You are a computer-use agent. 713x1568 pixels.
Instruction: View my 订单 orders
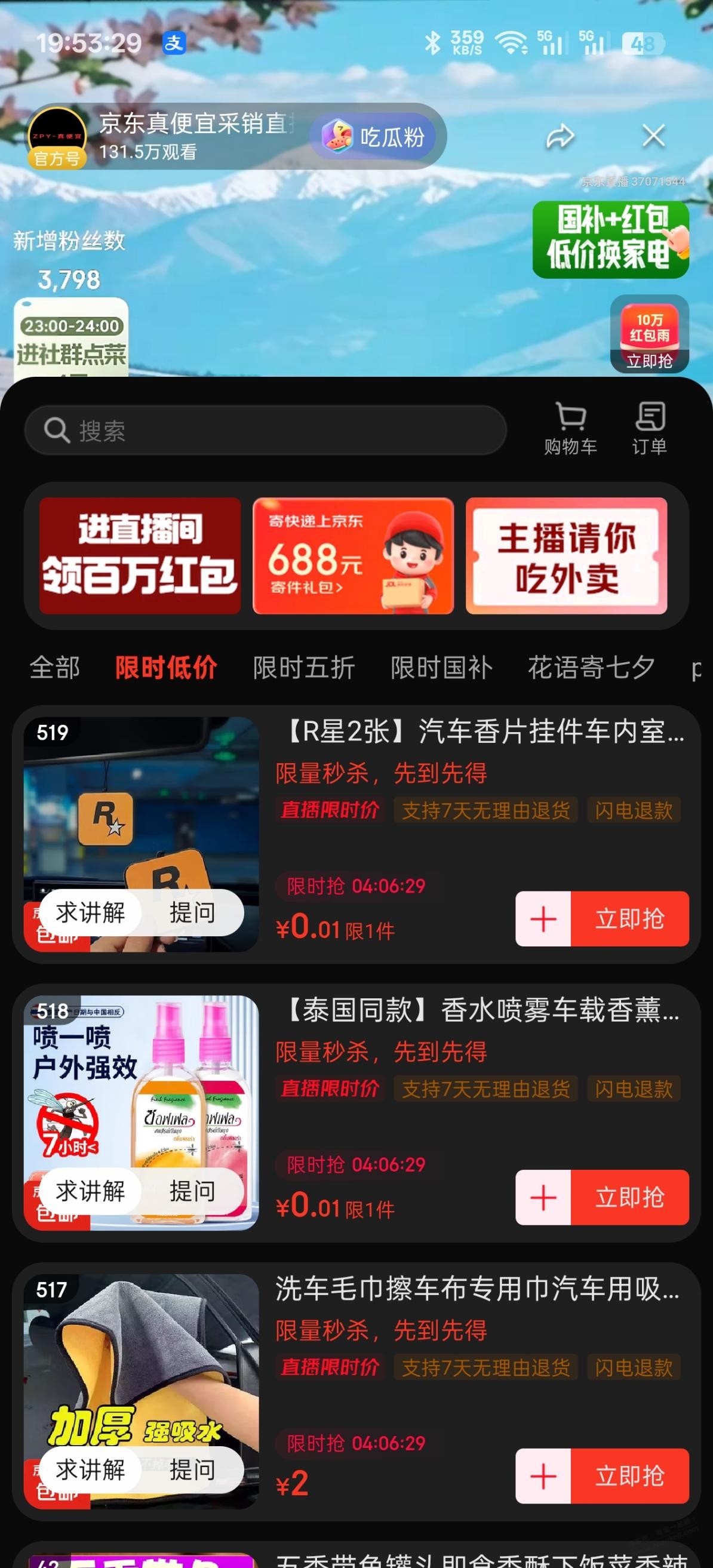point(649,429)
